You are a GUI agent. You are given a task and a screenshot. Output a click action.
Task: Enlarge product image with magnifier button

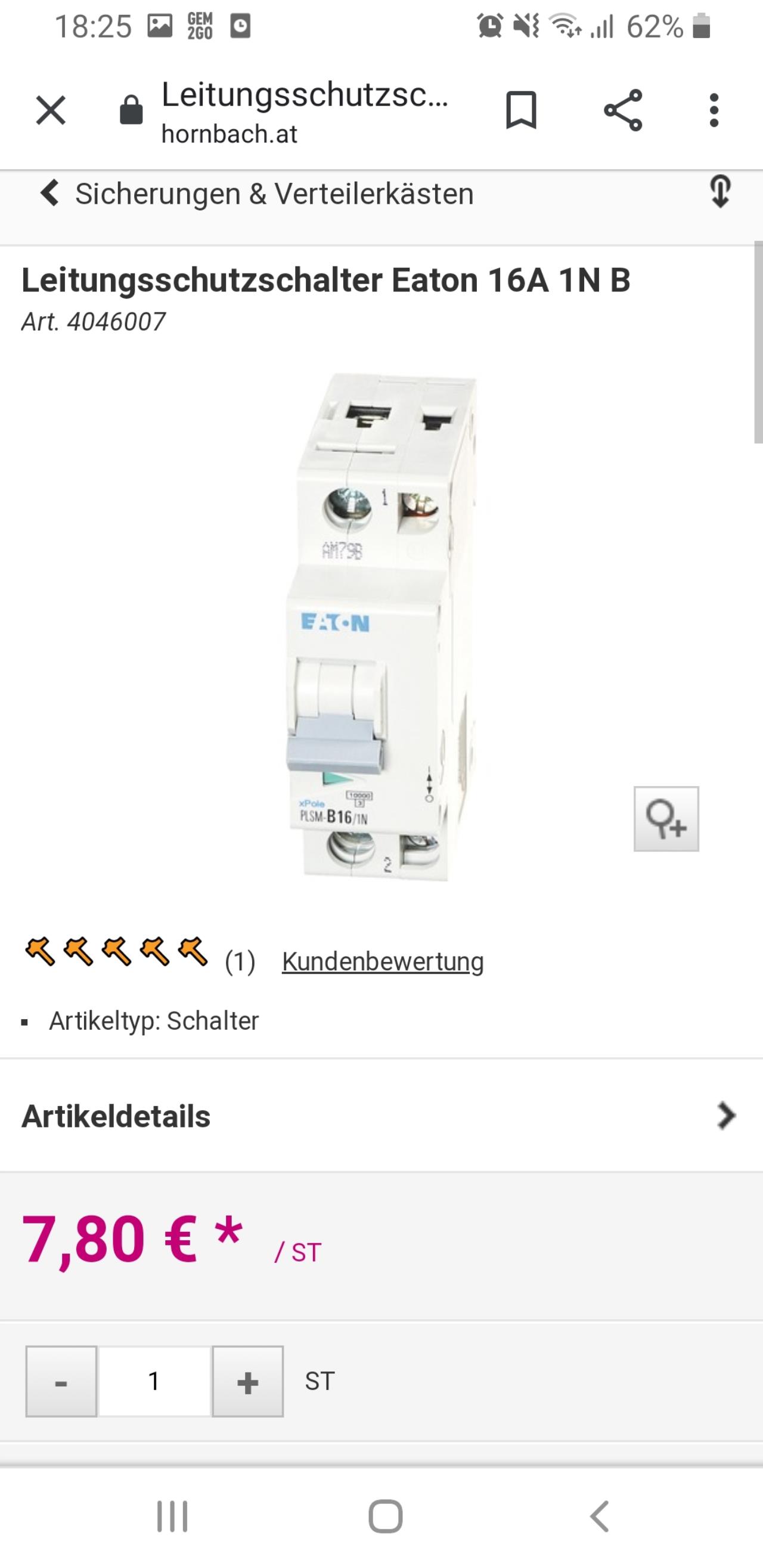coord(666,819)
